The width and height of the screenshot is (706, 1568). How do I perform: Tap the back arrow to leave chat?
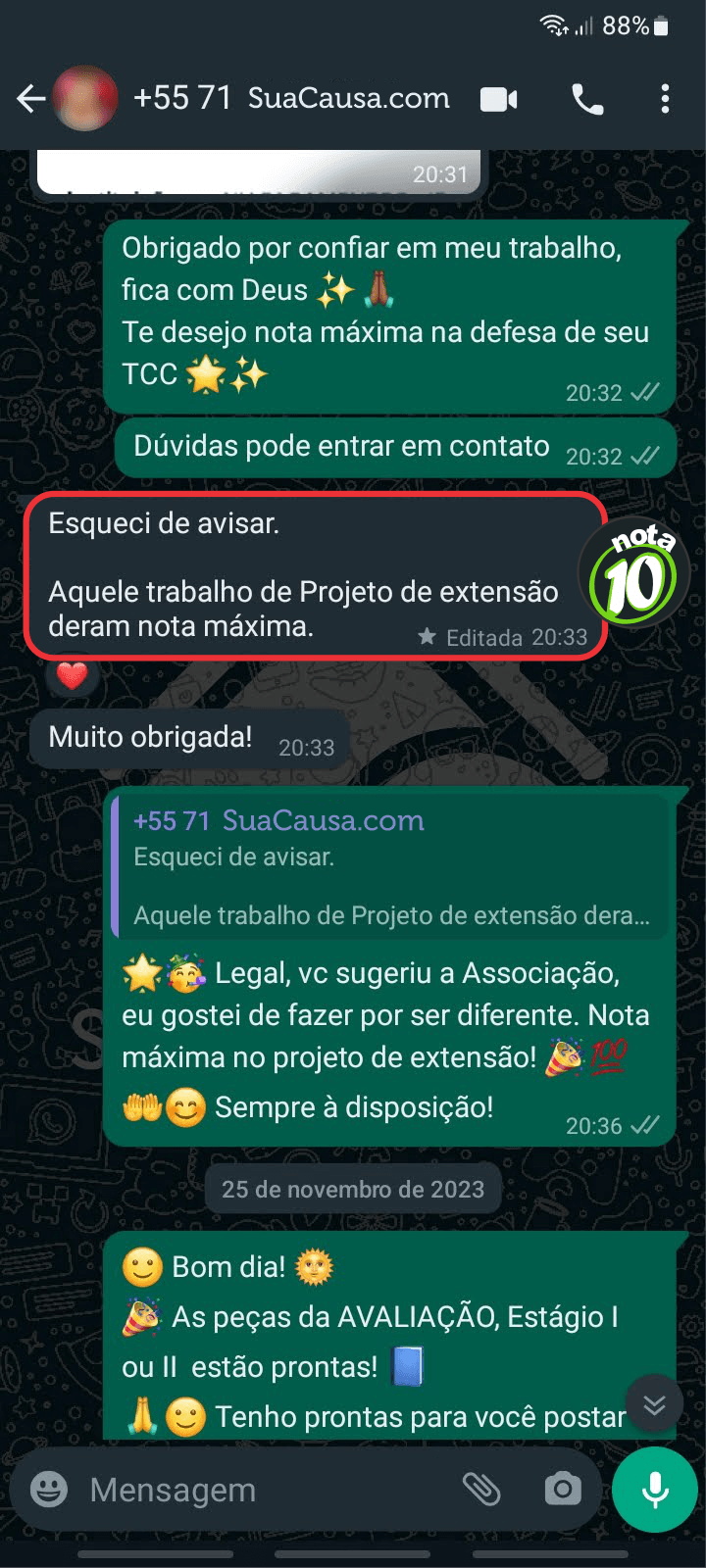point(30,98)
